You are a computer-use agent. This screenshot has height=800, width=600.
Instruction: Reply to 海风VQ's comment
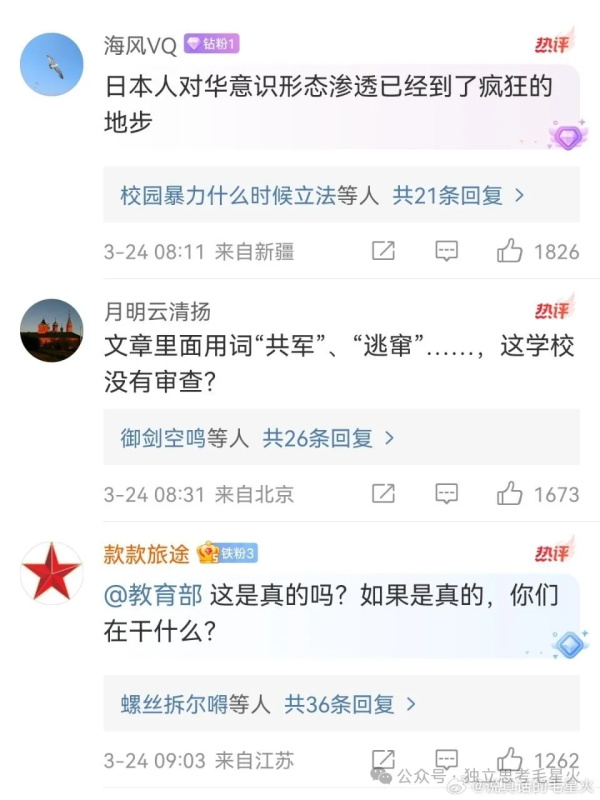[x=446, y=252]
